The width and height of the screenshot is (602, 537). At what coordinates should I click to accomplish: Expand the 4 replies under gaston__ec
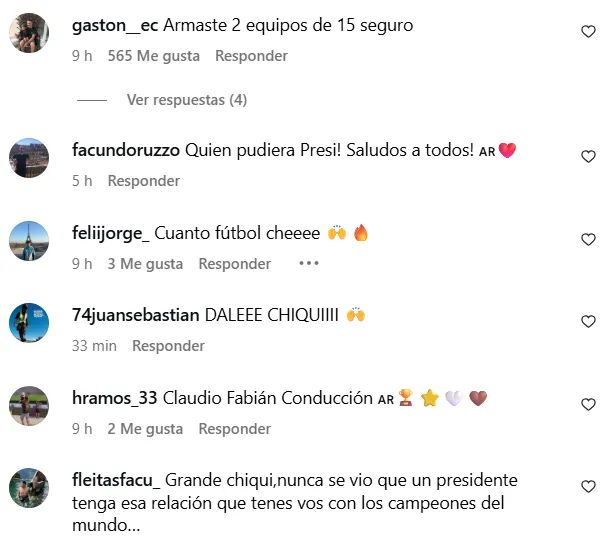(186, 100)
